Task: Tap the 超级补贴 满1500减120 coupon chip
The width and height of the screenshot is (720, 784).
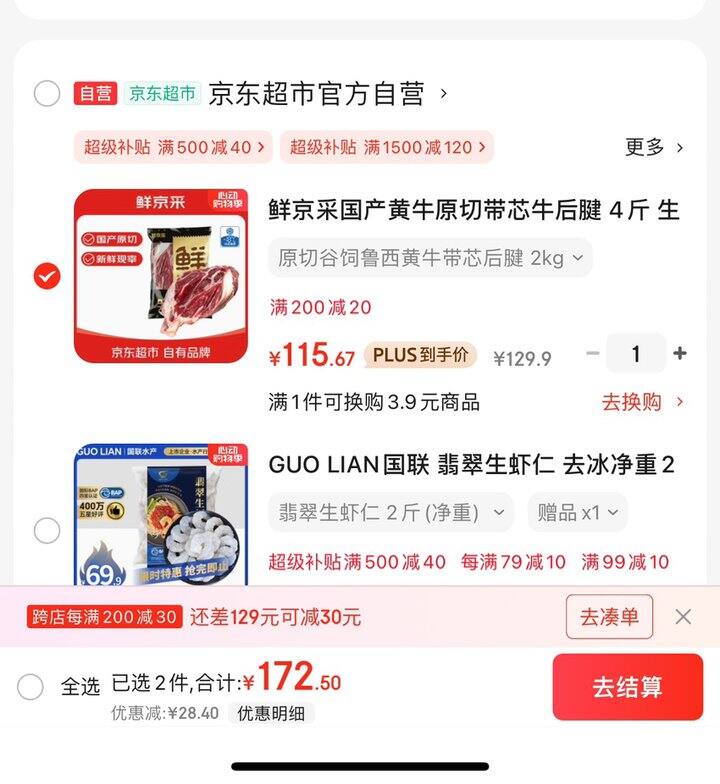Action: 386,147
